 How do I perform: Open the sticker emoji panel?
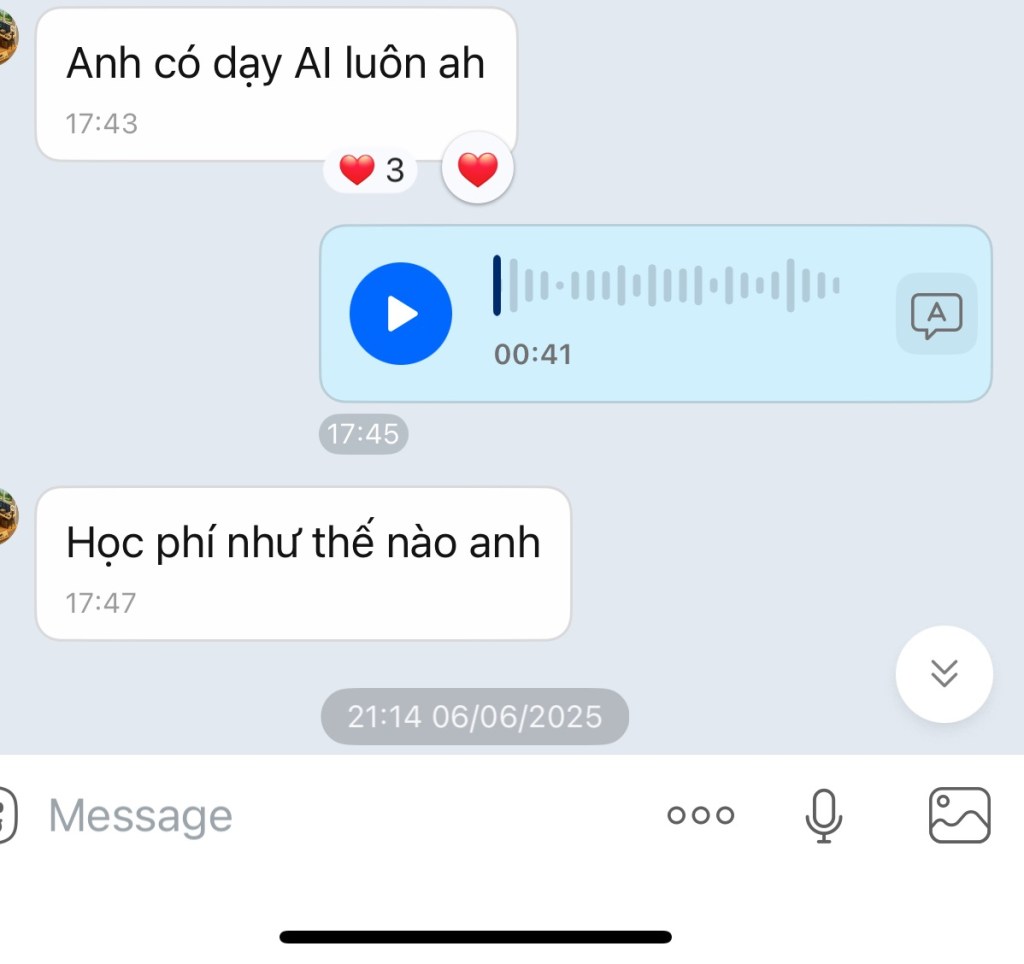click(x=6, y=815)
